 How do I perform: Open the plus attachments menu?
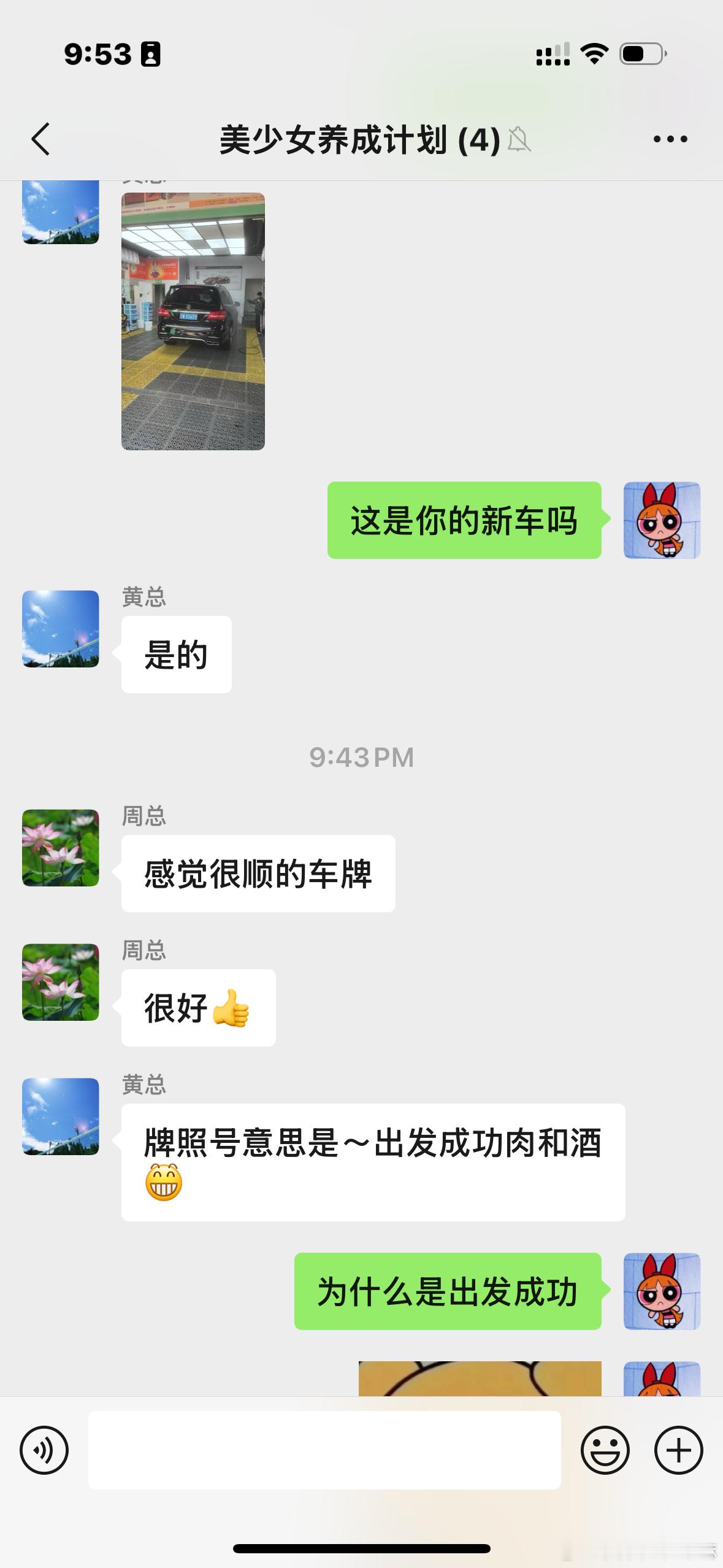[x=678, y=1450]
